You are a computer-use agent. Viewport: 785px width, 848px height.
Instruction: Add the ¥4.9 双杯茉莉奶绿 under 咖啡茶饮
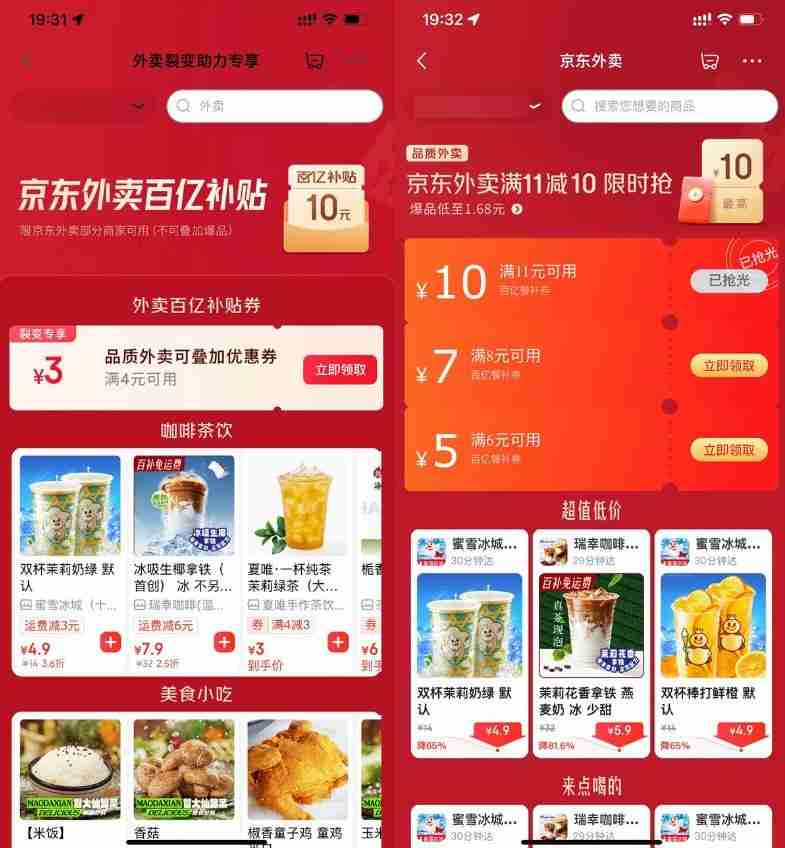[x=110, y=642]
